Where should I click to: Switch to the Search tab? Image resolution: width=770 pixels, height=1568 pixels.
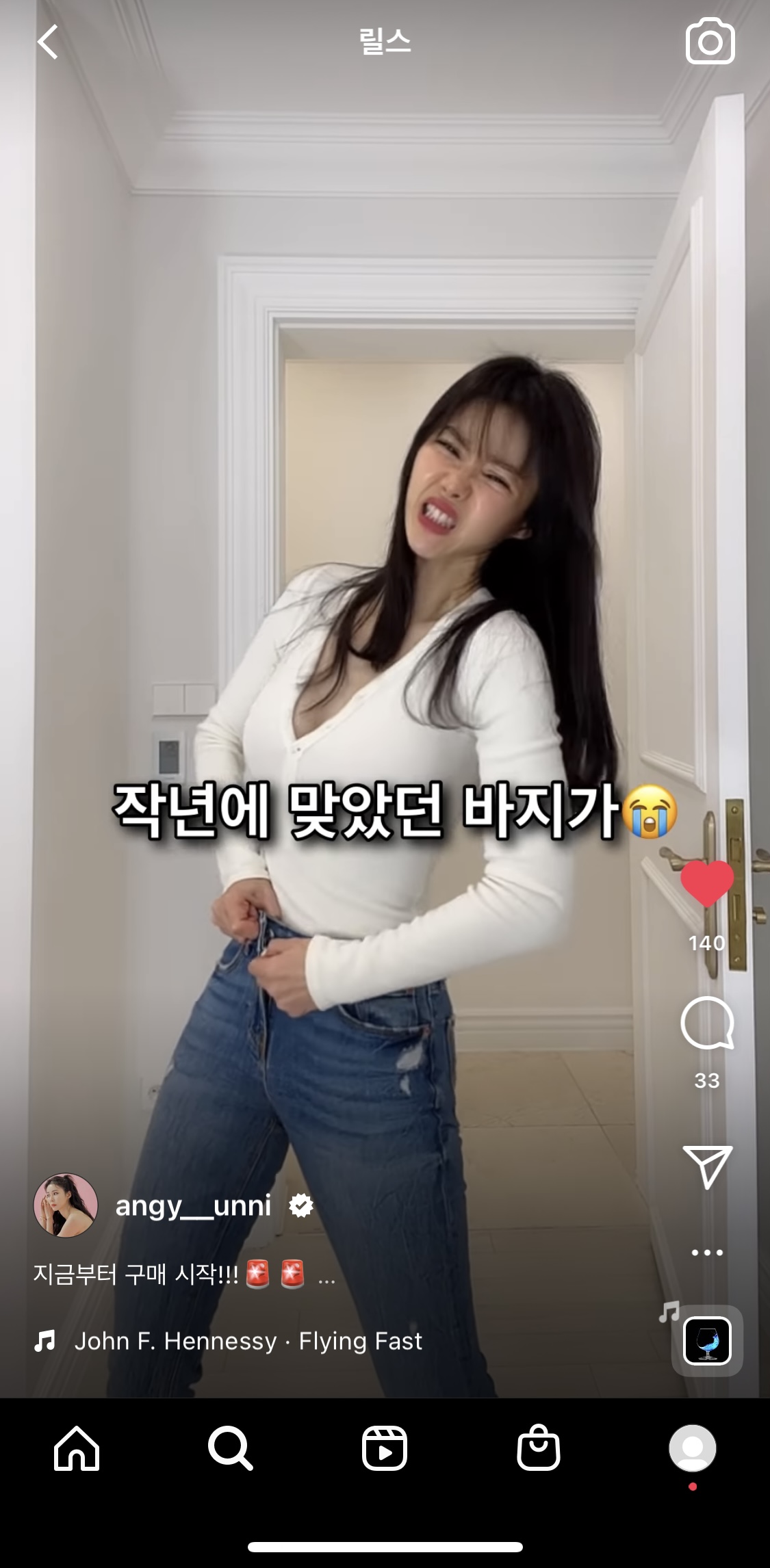click(231, 1449)
